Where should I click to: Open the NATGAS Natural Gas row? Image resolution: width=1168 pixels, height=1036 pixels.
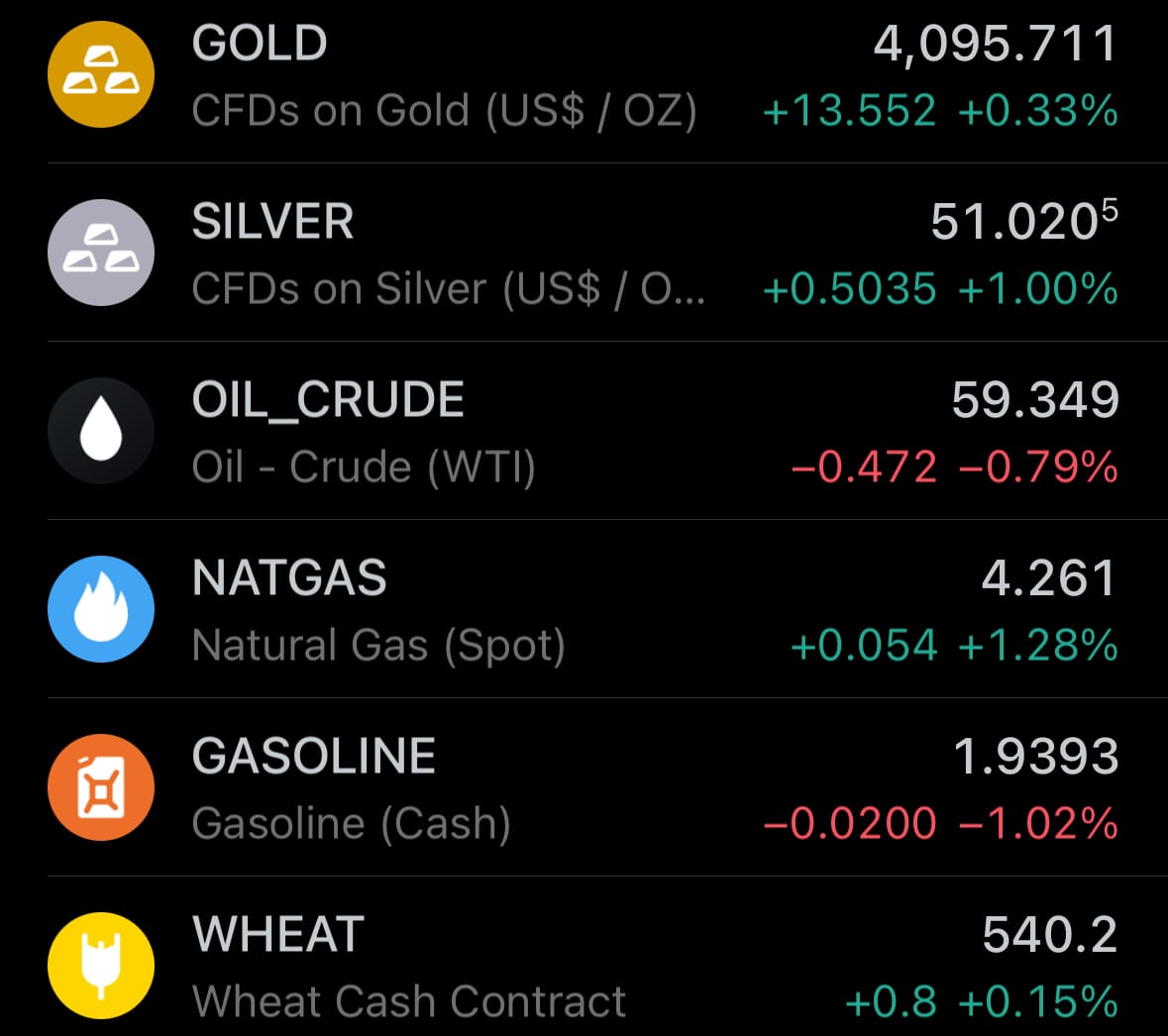tap(584, 610)
